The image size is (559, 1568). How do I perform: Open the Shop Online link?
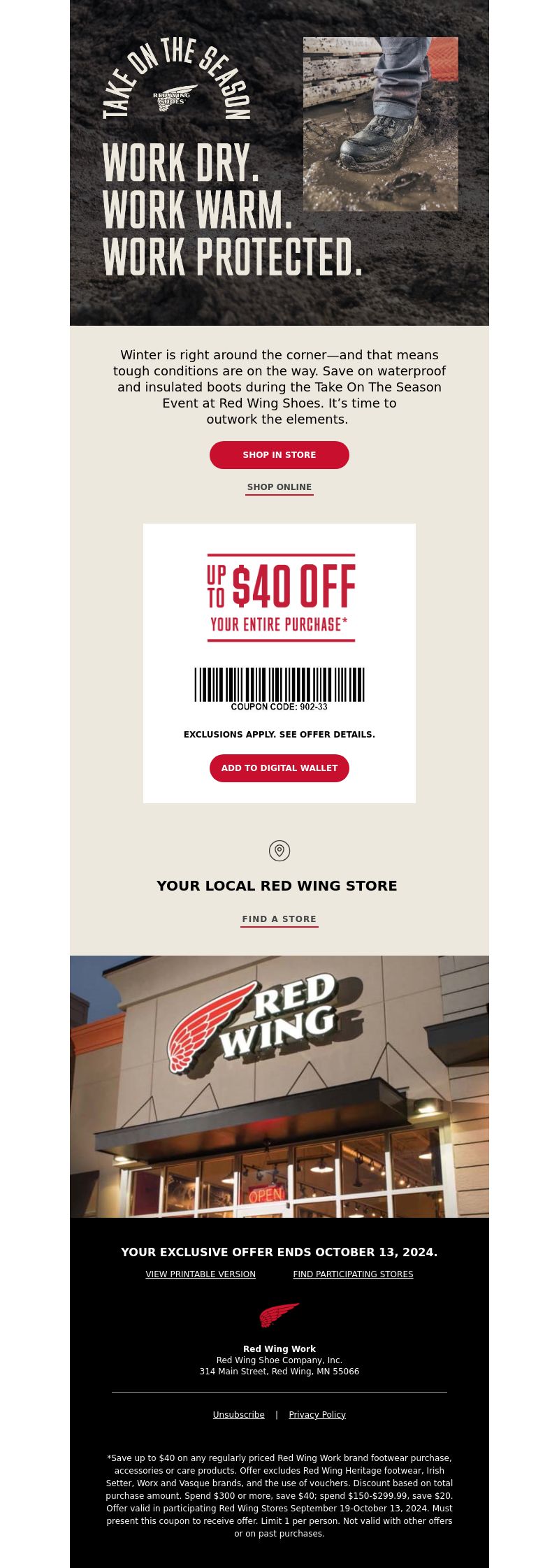279,487
